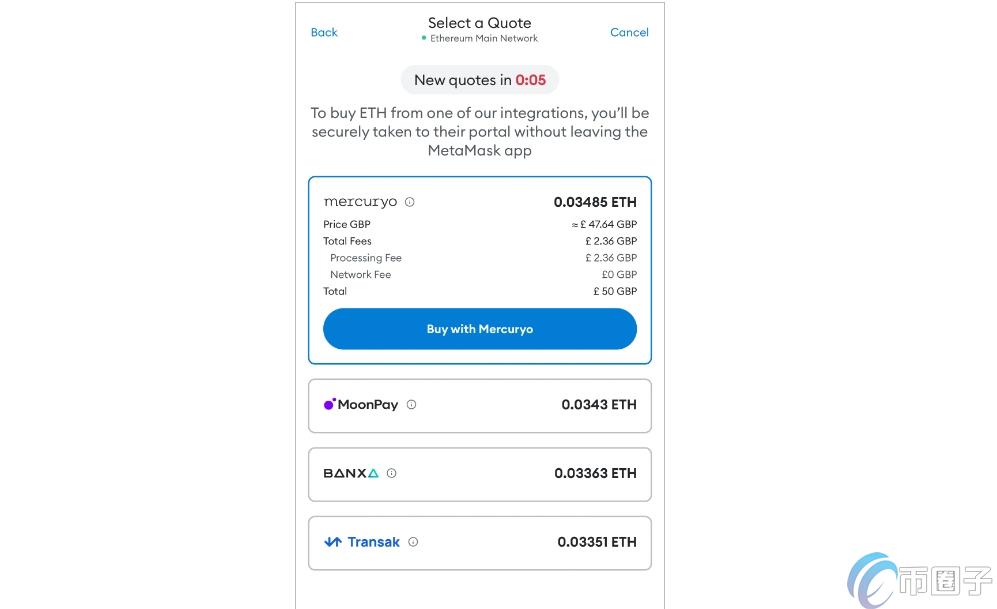This screenshot has height=609, width=997.
Task: Go back to the previous screen
Action: (324, 32)
